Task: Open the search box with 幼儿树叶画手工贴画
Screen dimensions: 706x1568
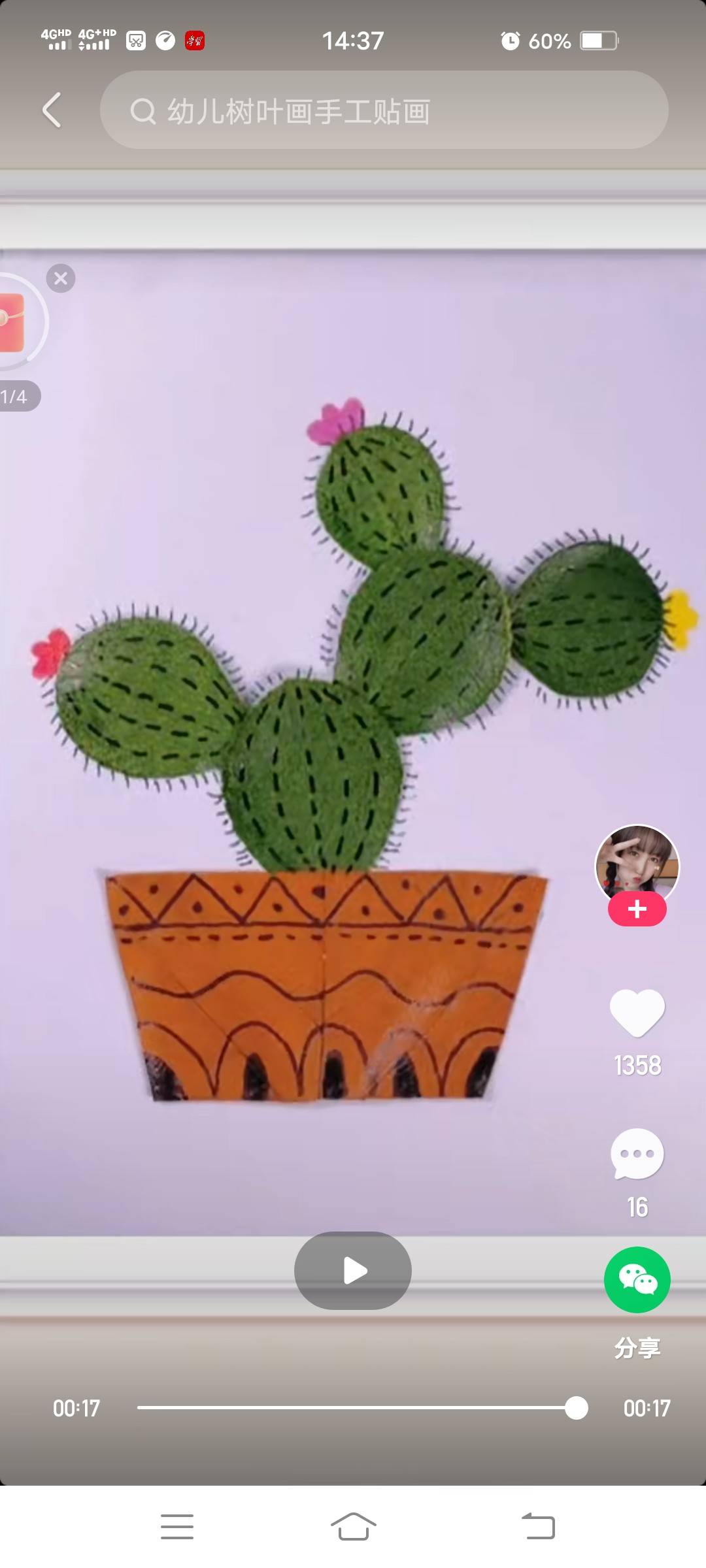Action: coord(384,110)
